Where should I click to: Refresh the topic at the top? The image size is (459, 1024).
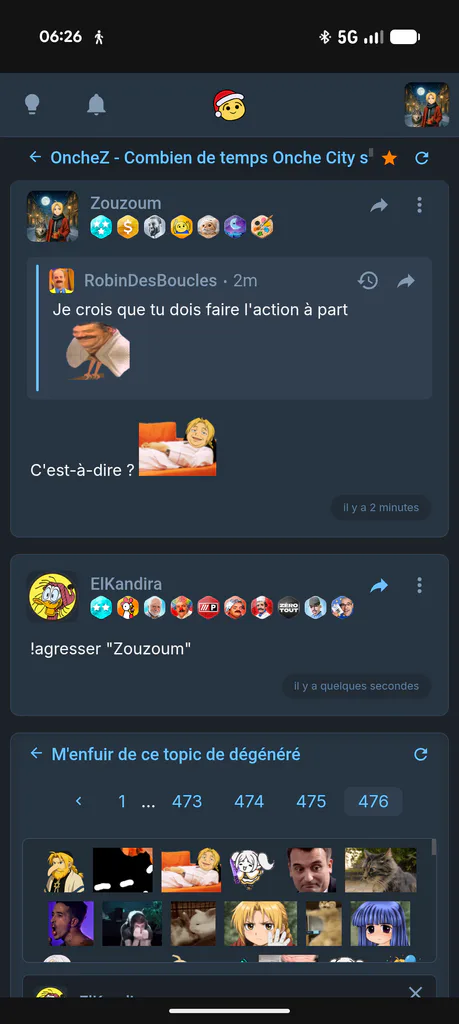pos(422,158)
